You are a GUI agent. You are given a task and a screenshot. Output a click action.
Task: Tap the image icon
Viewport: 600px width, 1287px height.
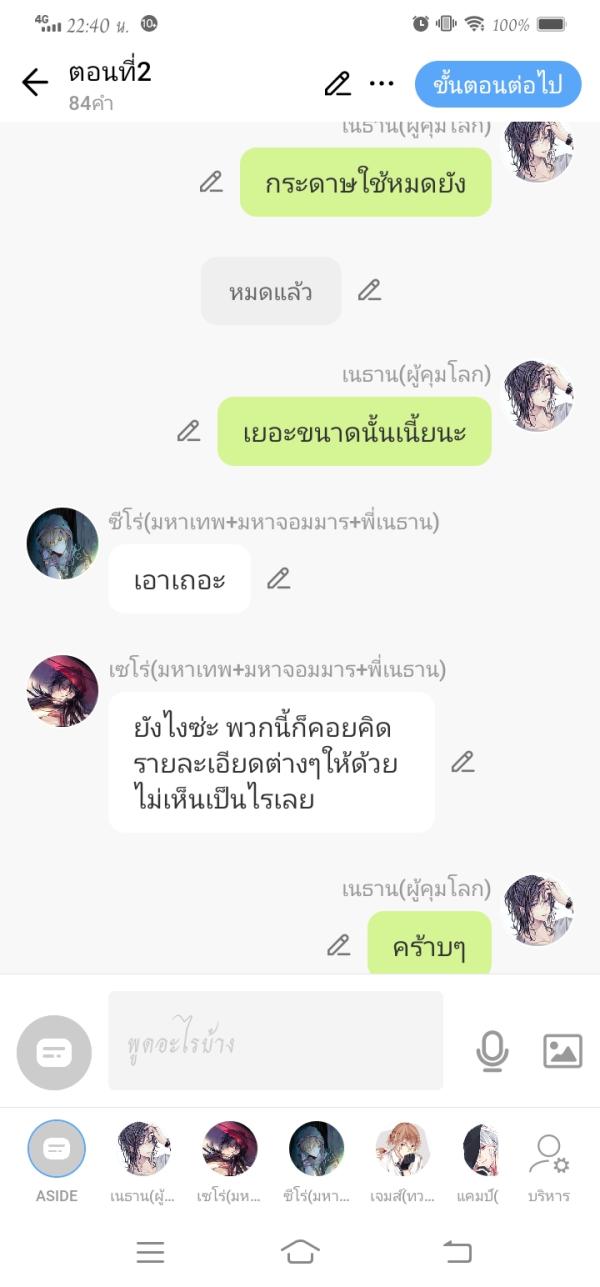tap(562, 1050)
